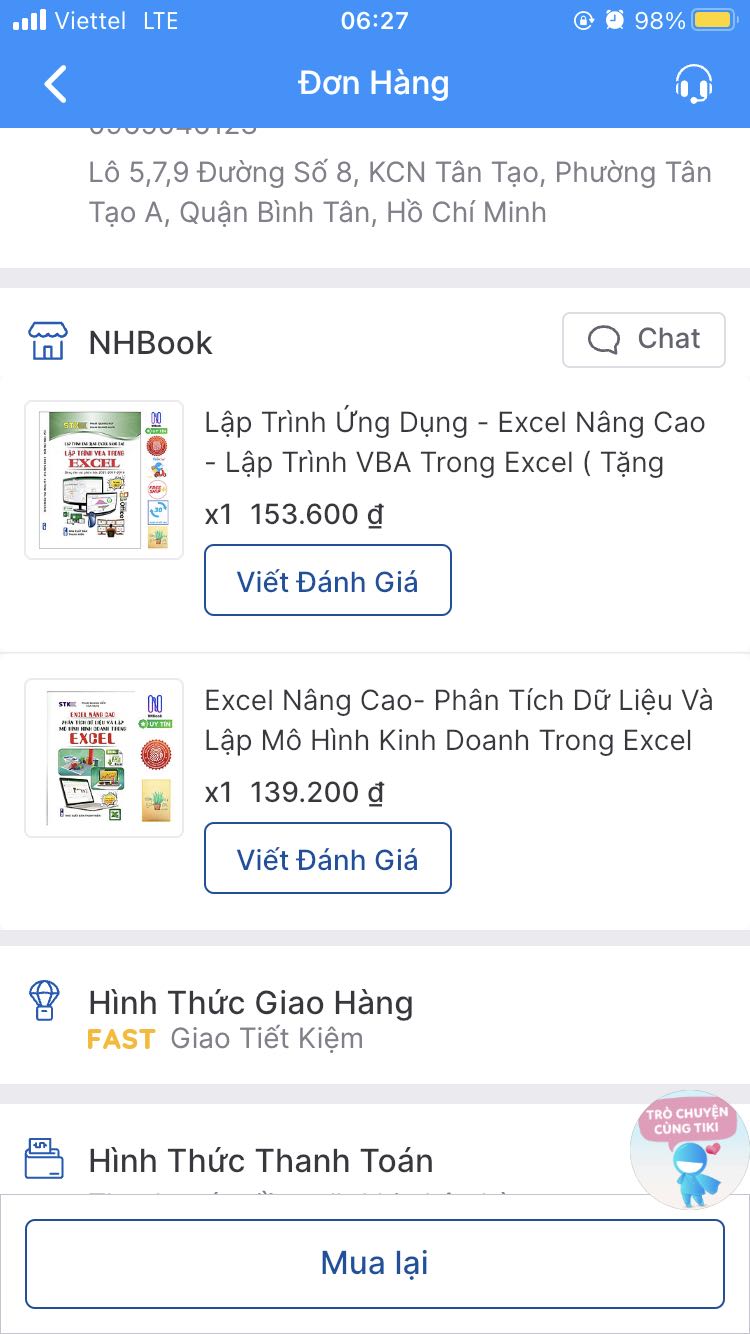This screenshot has width=750, height=1334.
Task: Open Trò Chuyện Cùng Tiki assistant
Action: tap(688, 1150)
